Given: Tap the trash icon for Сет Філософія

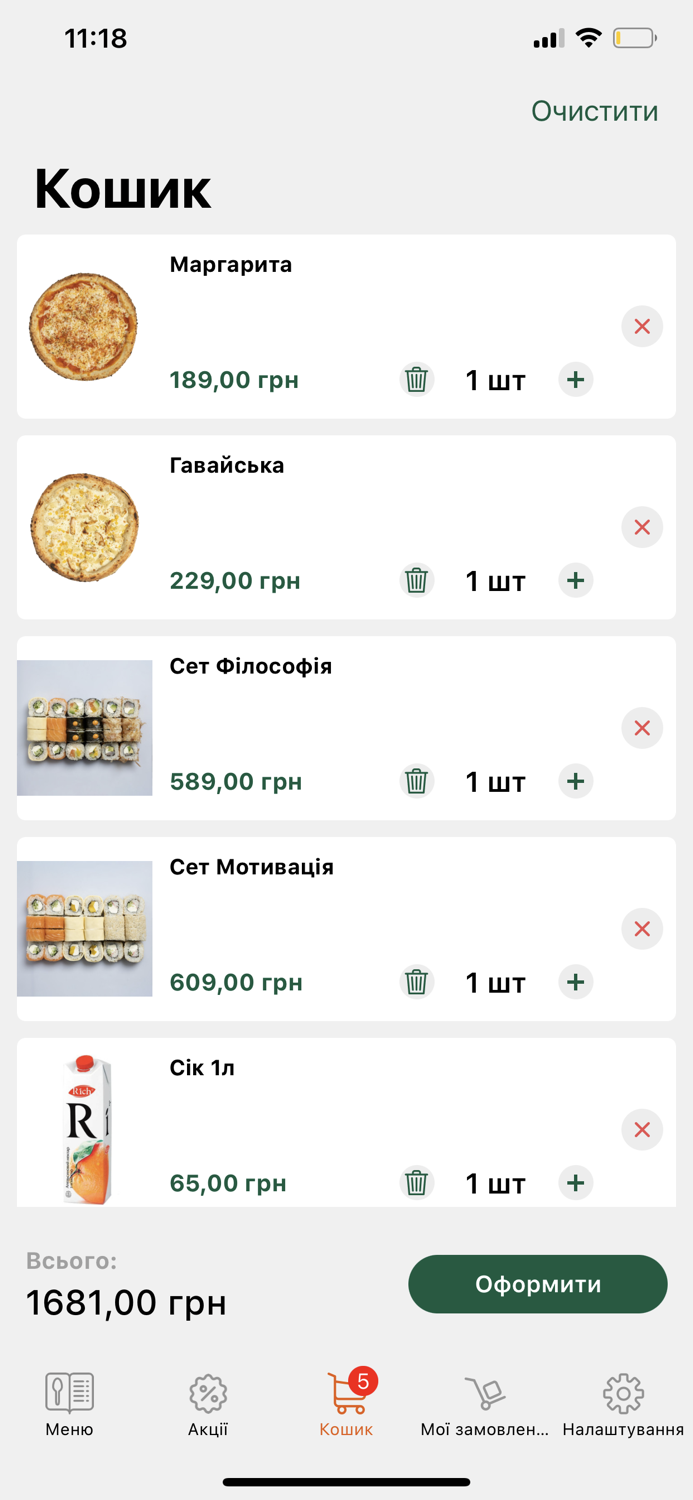Looking at the screenshot, I should (417, 782).
